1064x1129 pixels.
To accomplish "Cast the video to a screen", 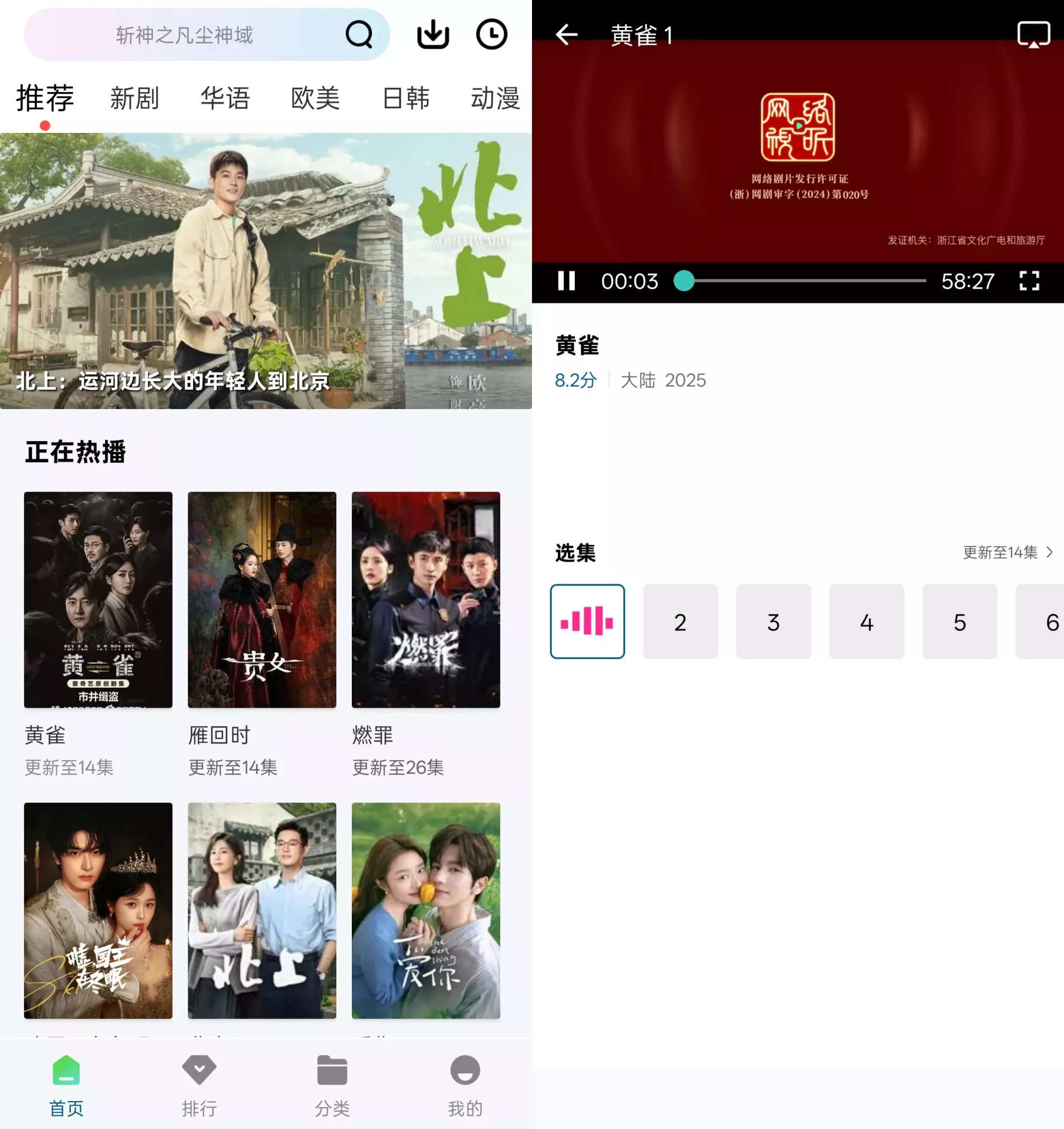I will coord(1033,35).
